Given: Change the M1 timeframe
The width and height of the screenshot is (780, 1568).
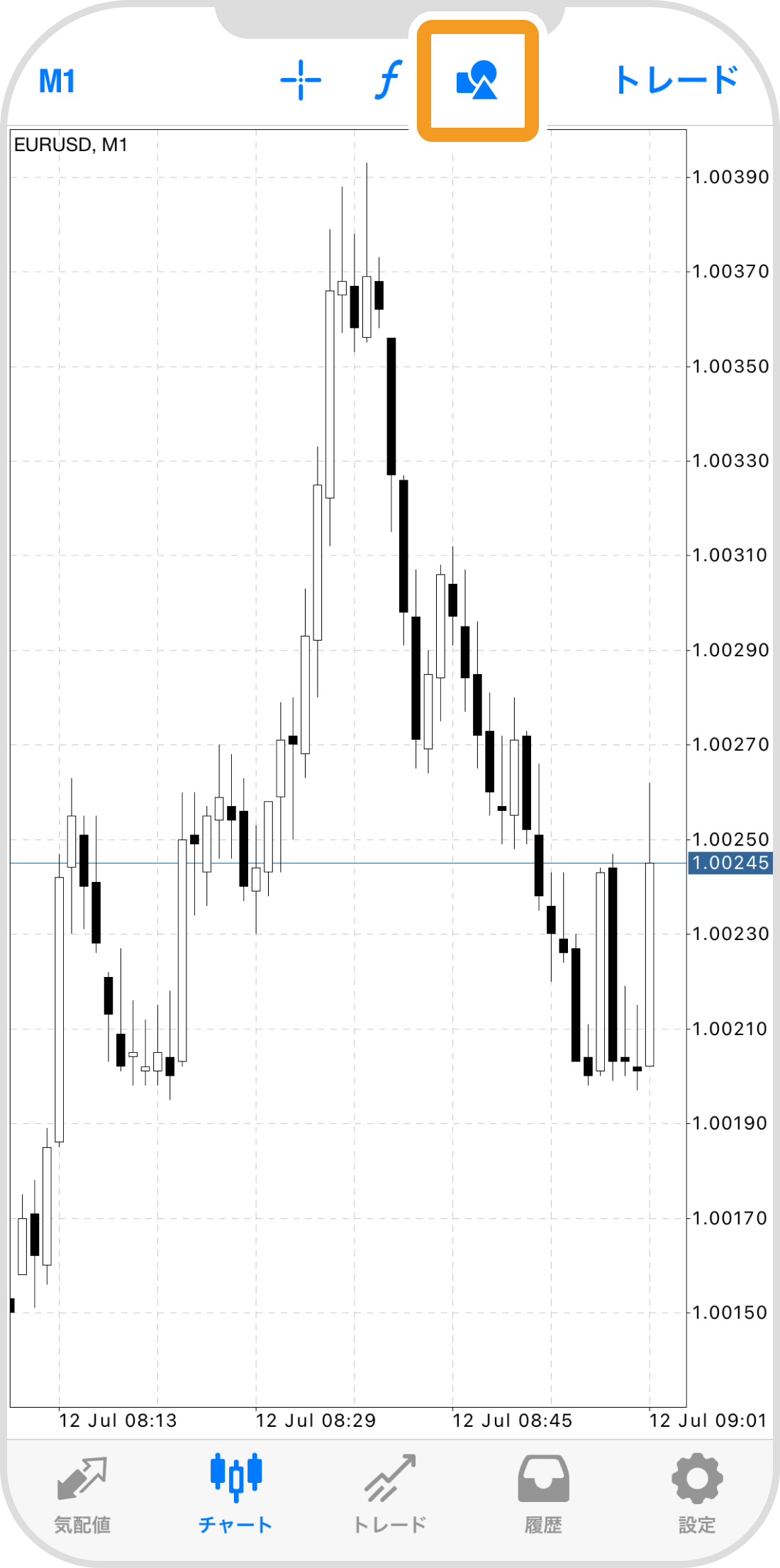Looking at the screenshot, I should [57, 81].
